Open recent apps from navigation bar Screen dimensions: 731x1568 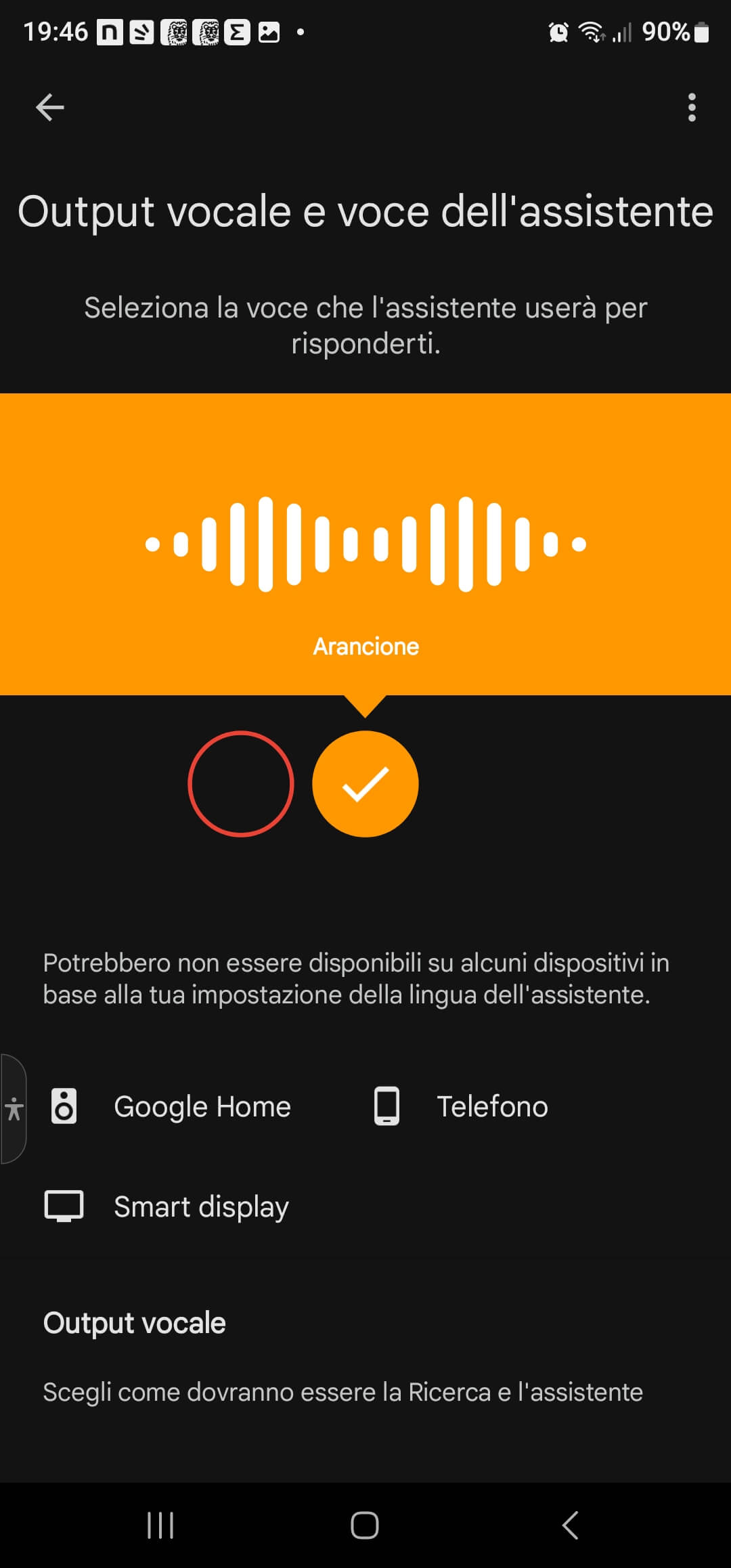[160, 1525]
